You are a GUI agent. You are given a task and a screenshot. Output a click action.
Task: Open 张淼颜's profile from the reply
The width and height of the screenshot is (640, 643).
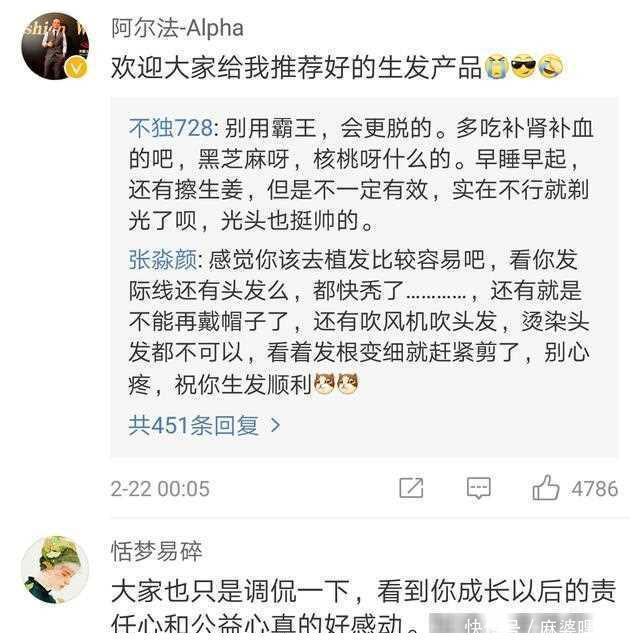(162, 261)
